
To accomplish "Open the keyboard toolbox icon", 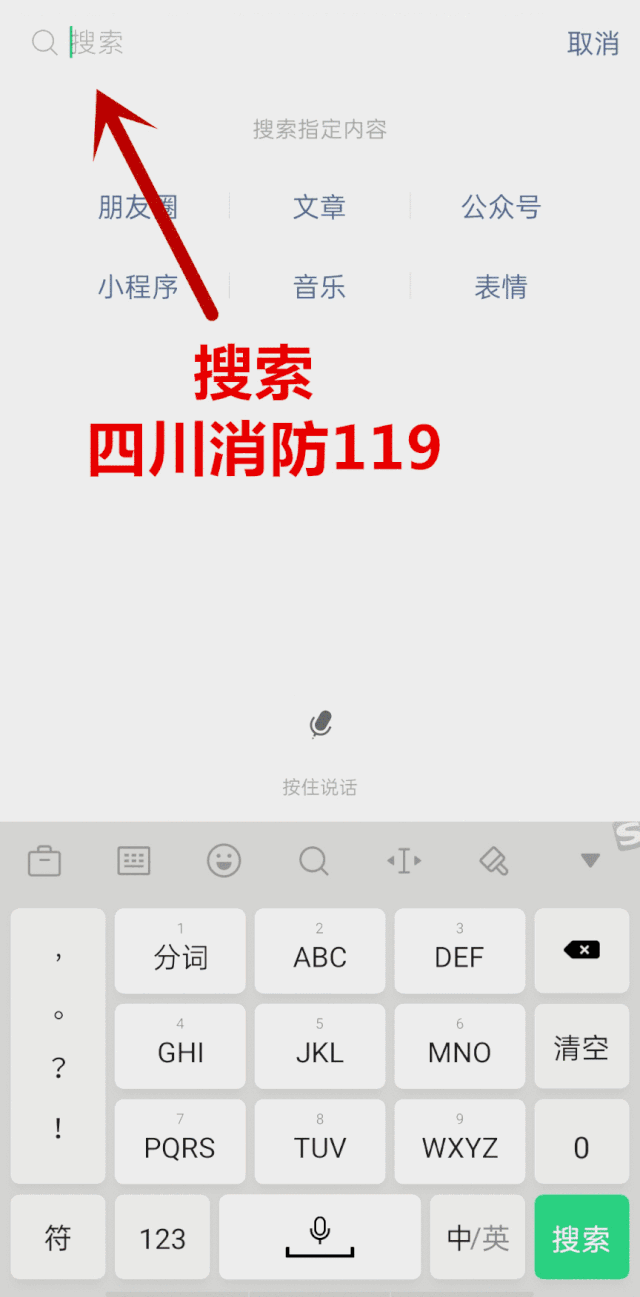I will [44, 860].
